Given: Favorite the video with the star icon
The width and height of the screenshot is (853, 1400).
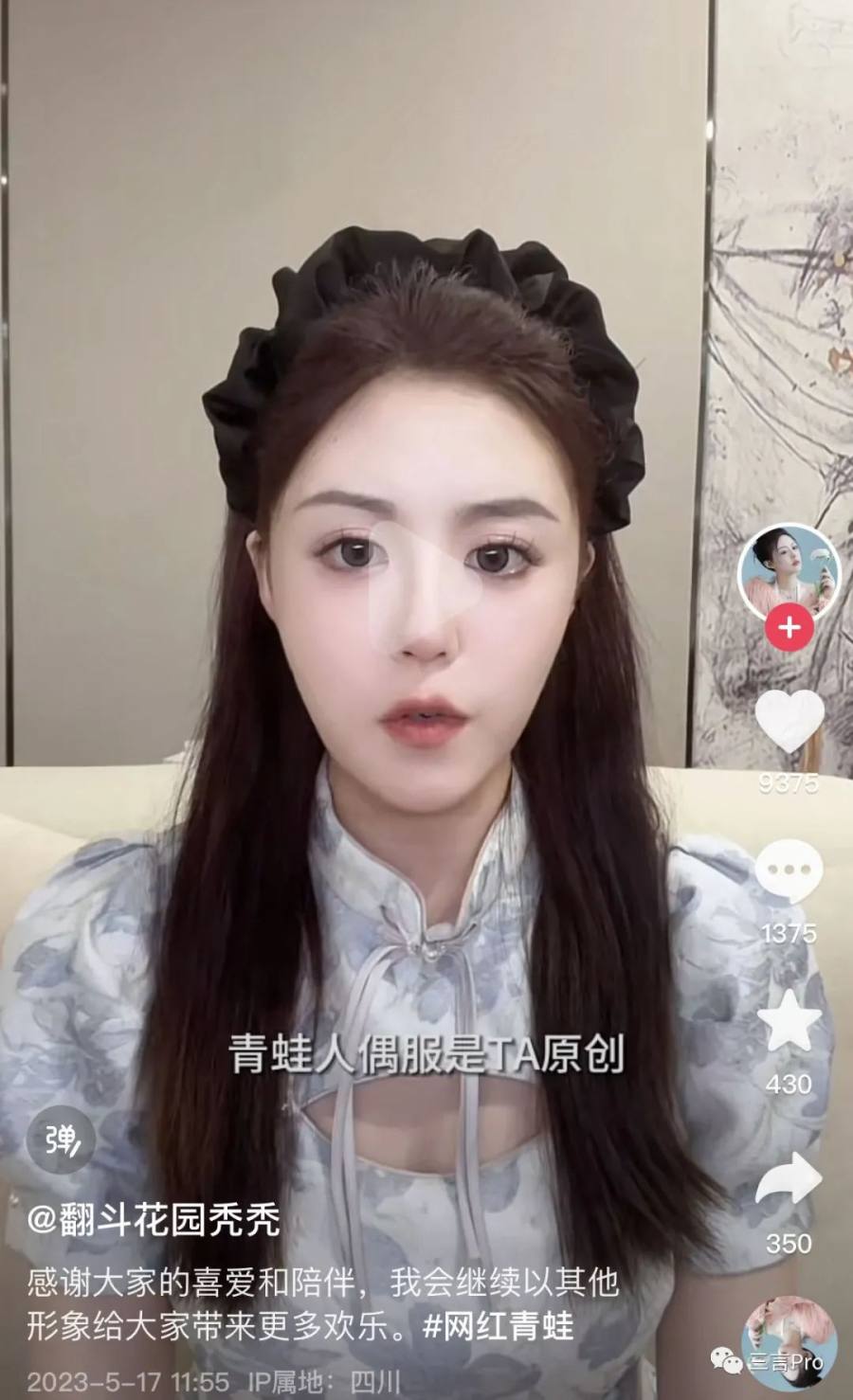Looking at the screenshot, I should [789, 1021].
